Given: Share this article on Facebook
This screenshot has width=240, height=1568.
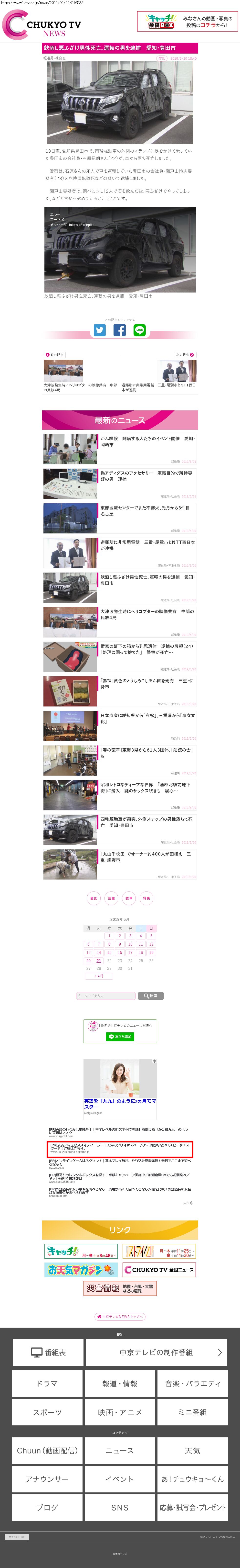Looking at the screenshot, I should coord(120,330).
